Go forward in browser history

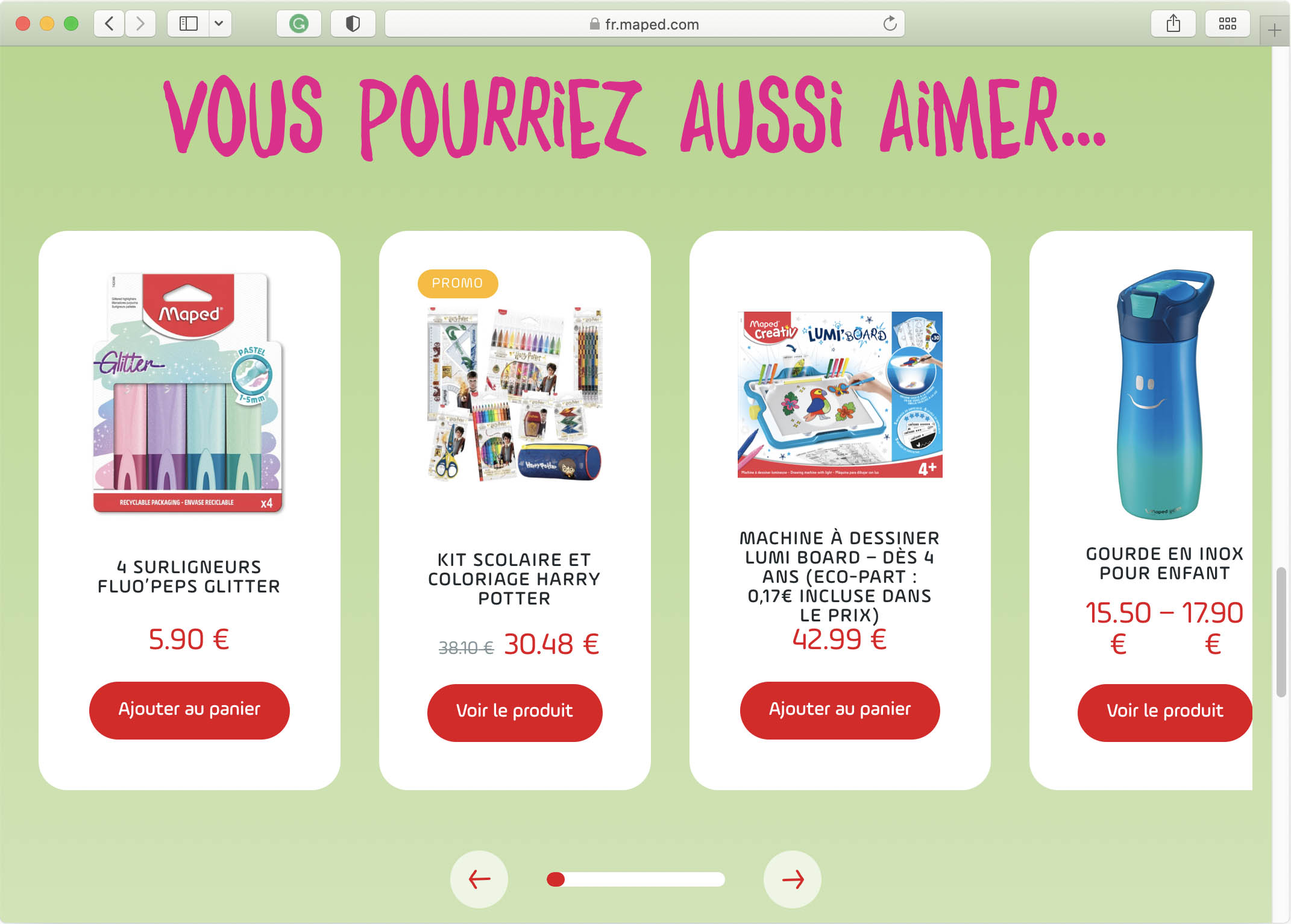tap(140, 24)
